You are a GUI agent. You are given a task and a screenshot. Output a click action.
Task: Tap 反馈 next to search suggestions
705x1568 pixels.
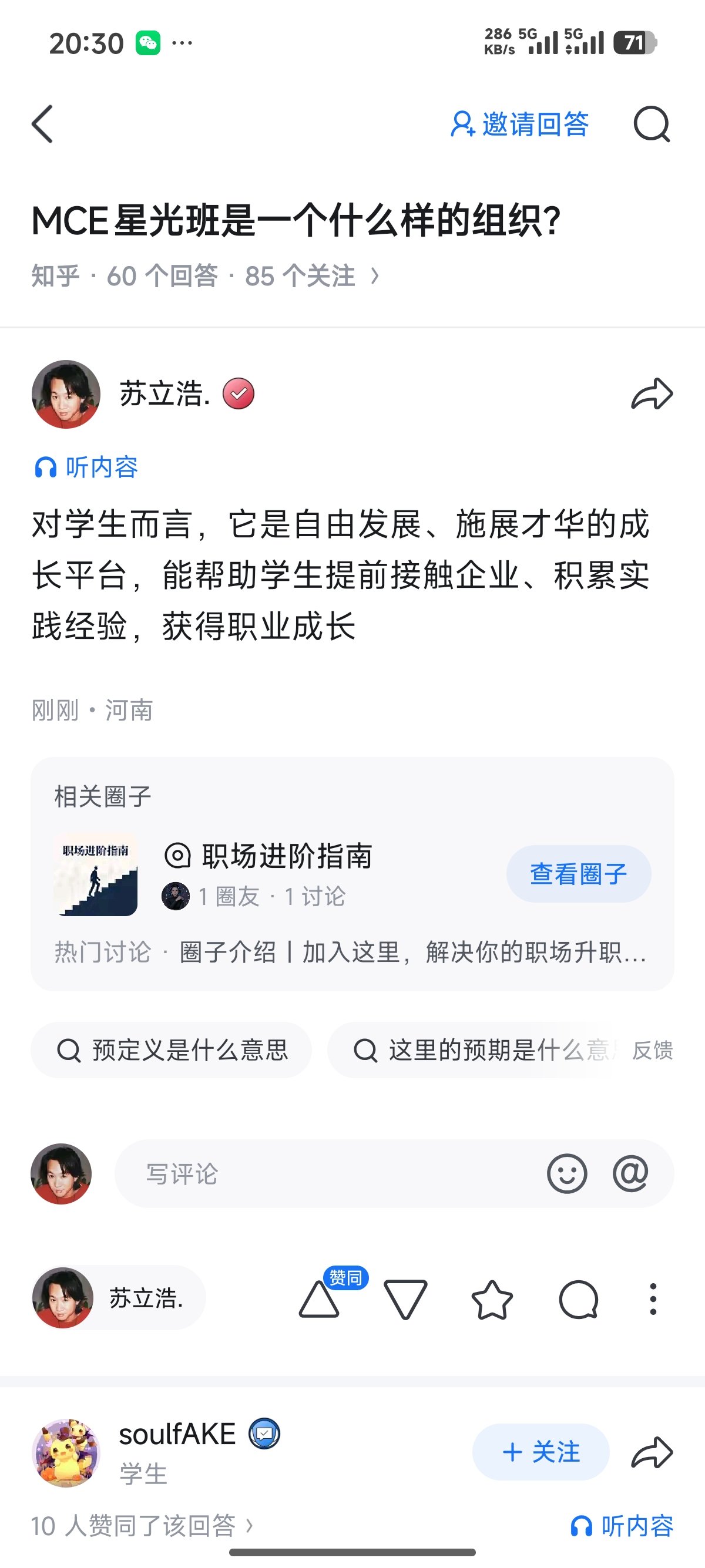coord(653,1050)
